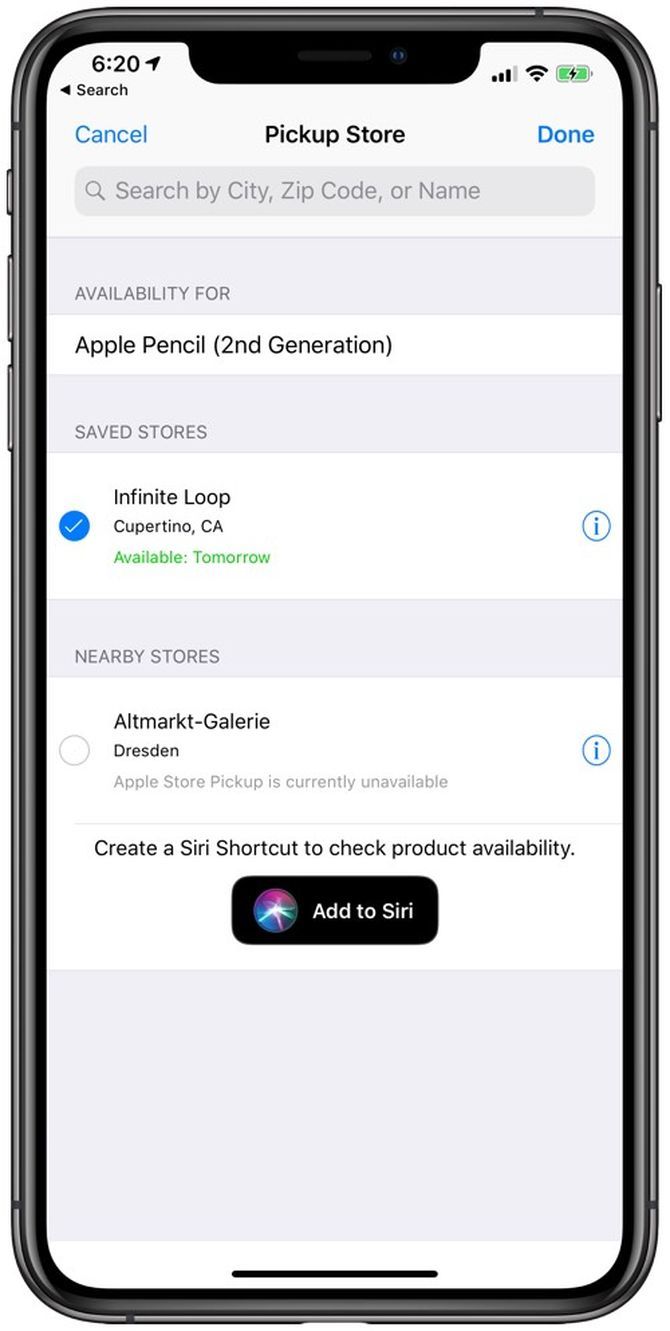Select the Altmarkt-Galerie store
The image size is (670, 1331).
[x=75, y=750]
